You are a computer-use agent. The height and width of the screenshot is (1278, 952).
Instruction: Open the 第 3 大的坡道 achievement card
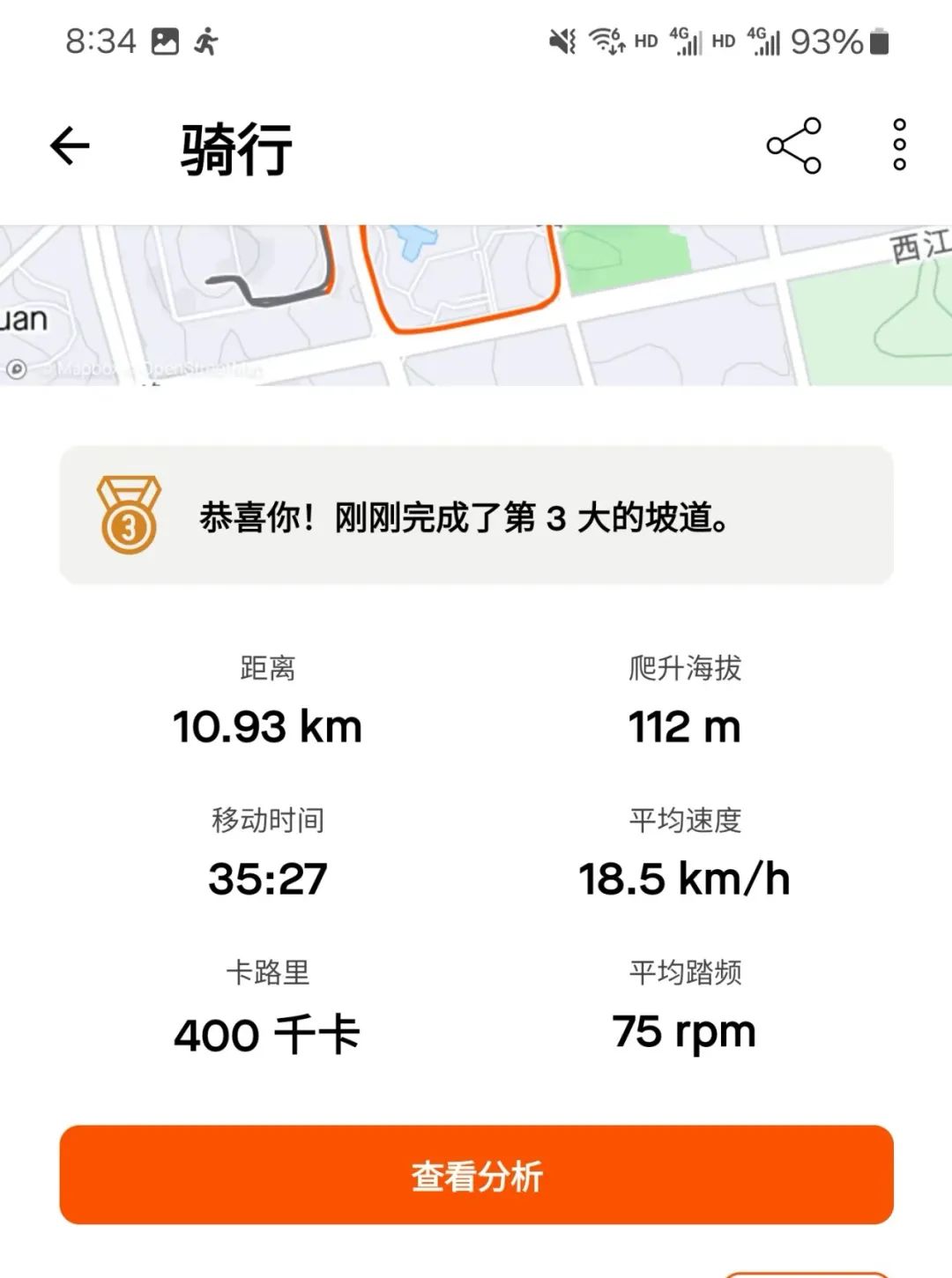tap(476, 516)
